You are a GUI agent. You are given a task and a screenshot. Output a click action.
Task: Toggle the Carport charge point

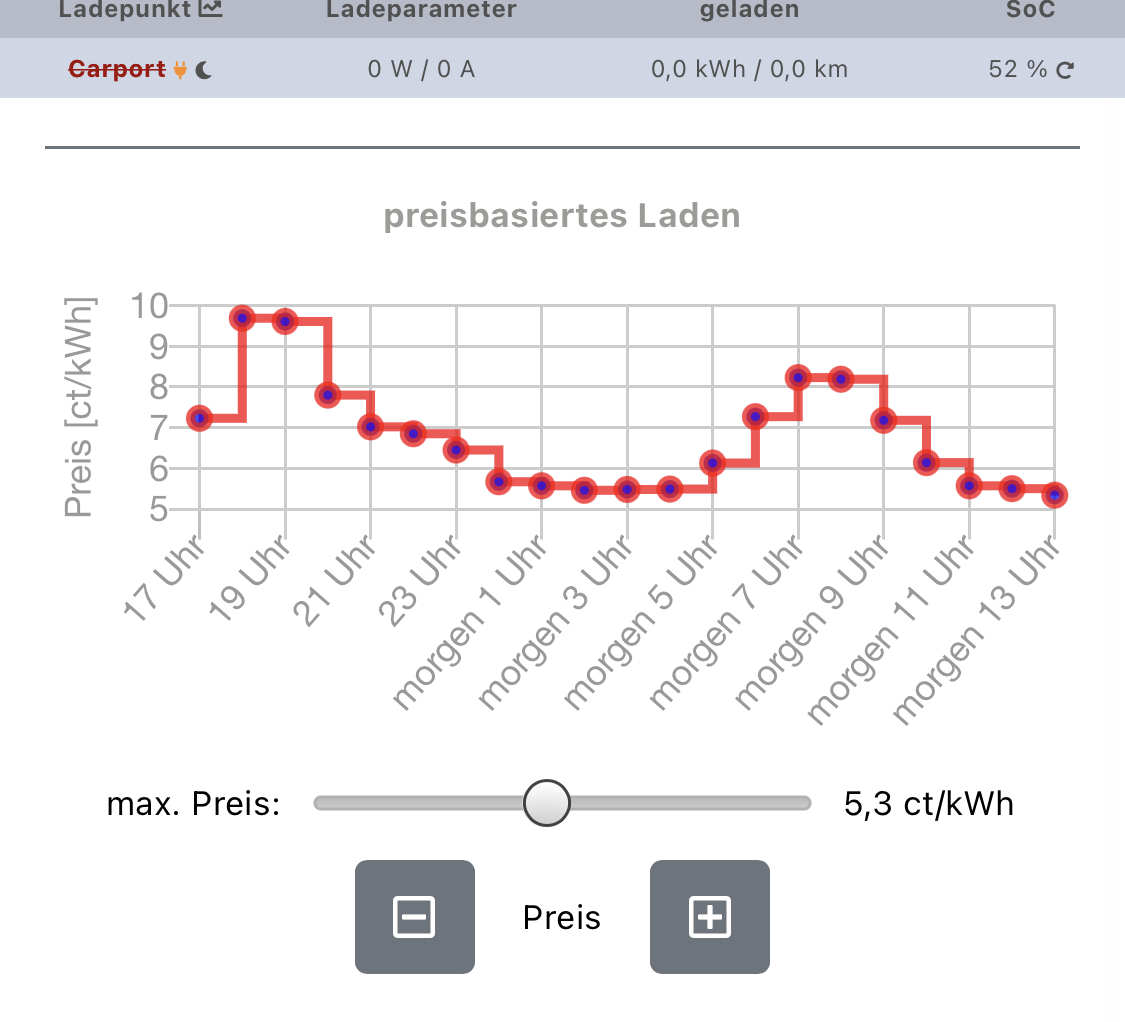click(117, 69)
